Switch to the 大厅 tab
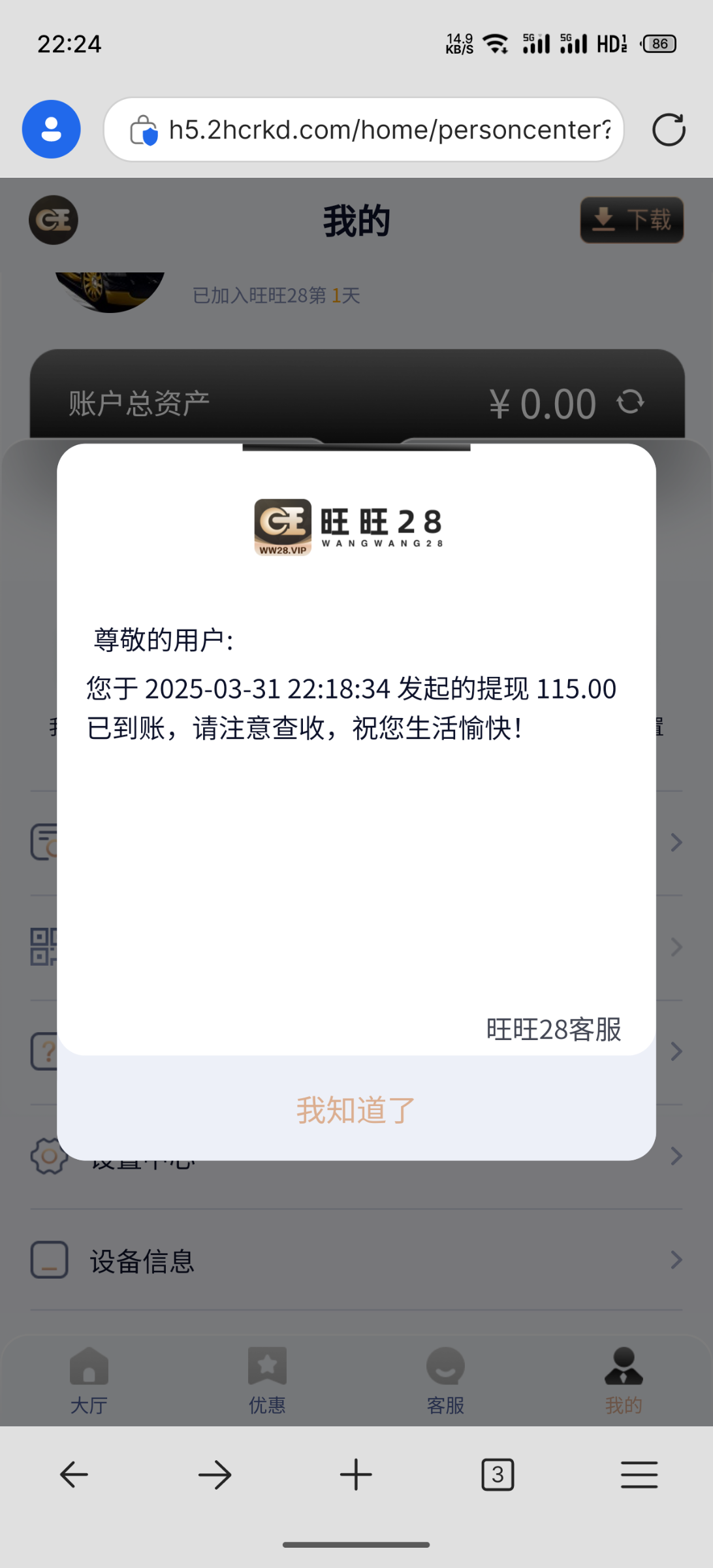Viewport: 713px width, 1568px height. [x=89, y=1379]
